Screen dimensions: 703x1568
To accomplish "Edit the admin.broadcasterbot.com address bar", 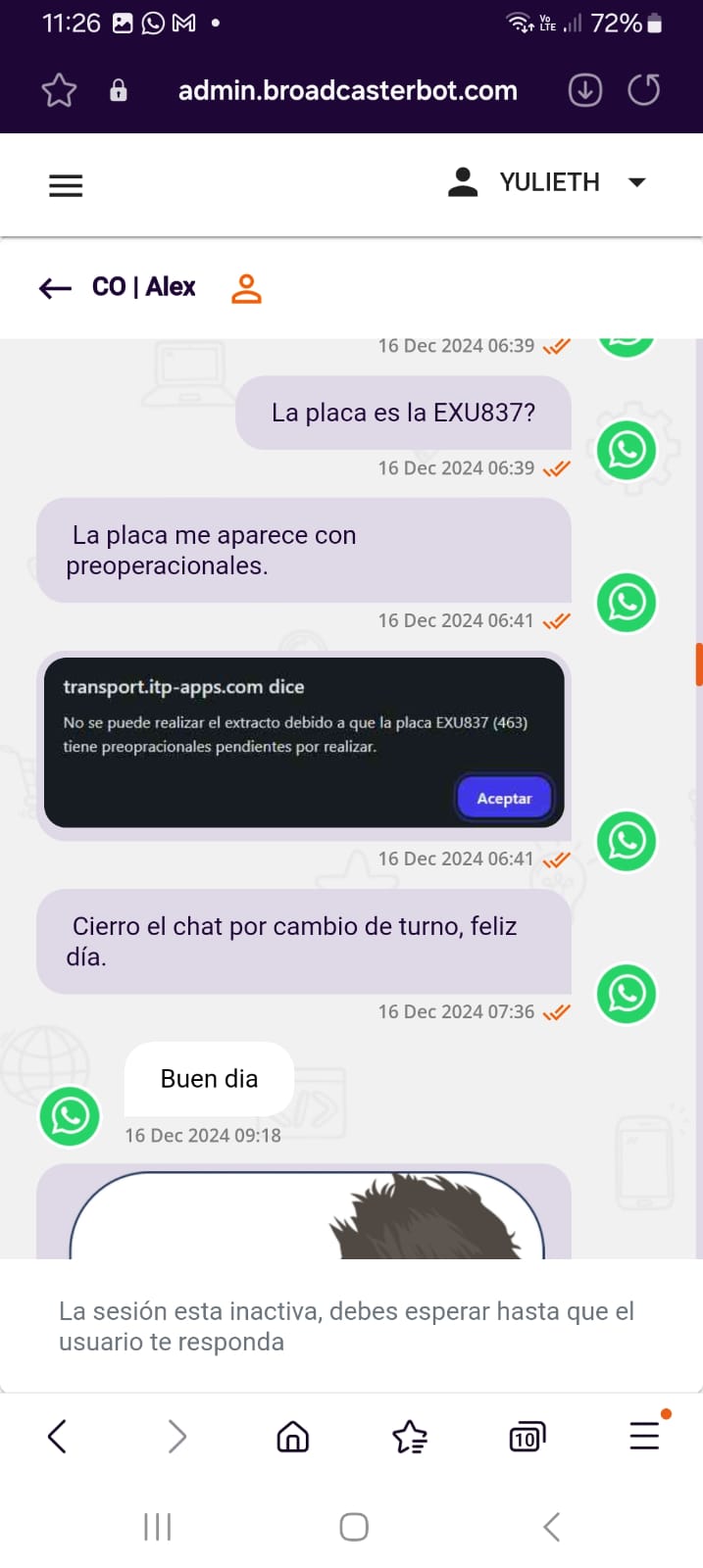I will [x=347, y=91].
